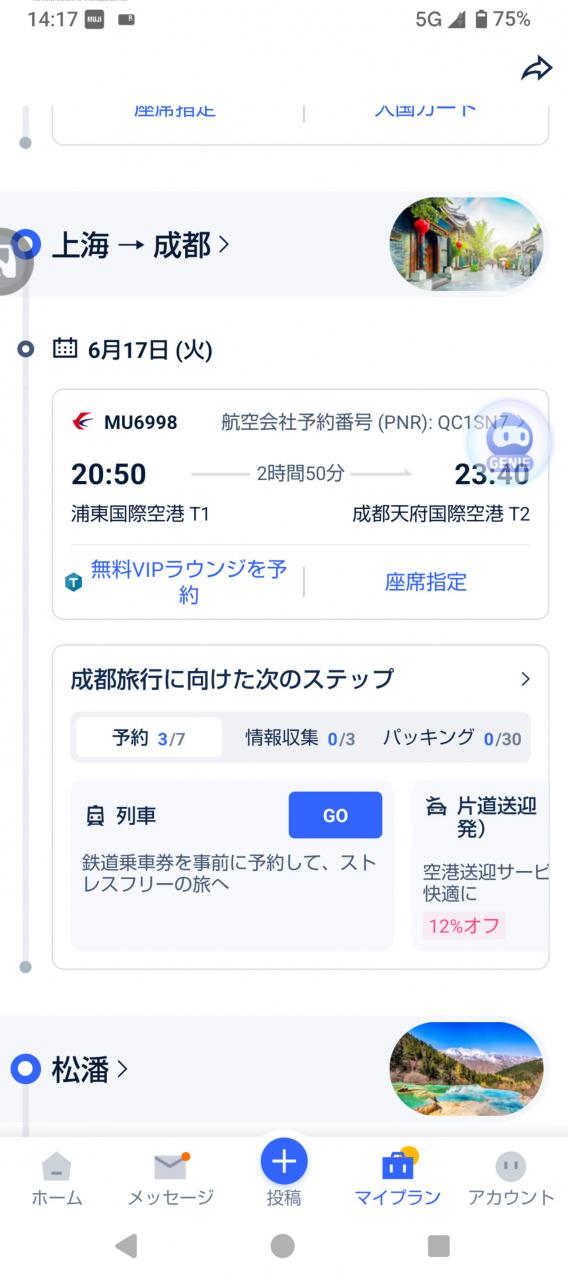Open the 片道送迎 transfer card
The image size is (568, 1280).
(480, 865)
